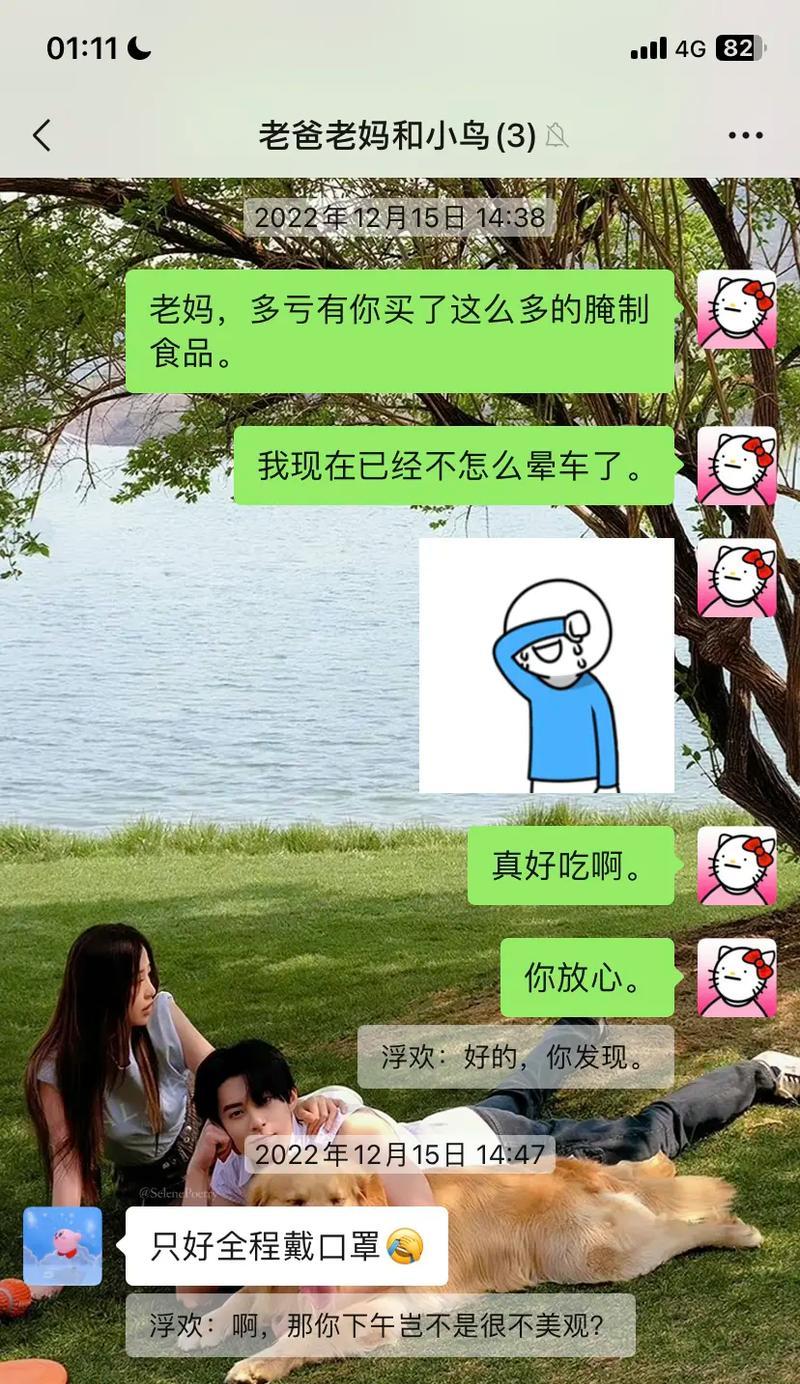Screen dimensions: 800x1384
Task: Go back from the group chat
Action: [x=41, y=135]
